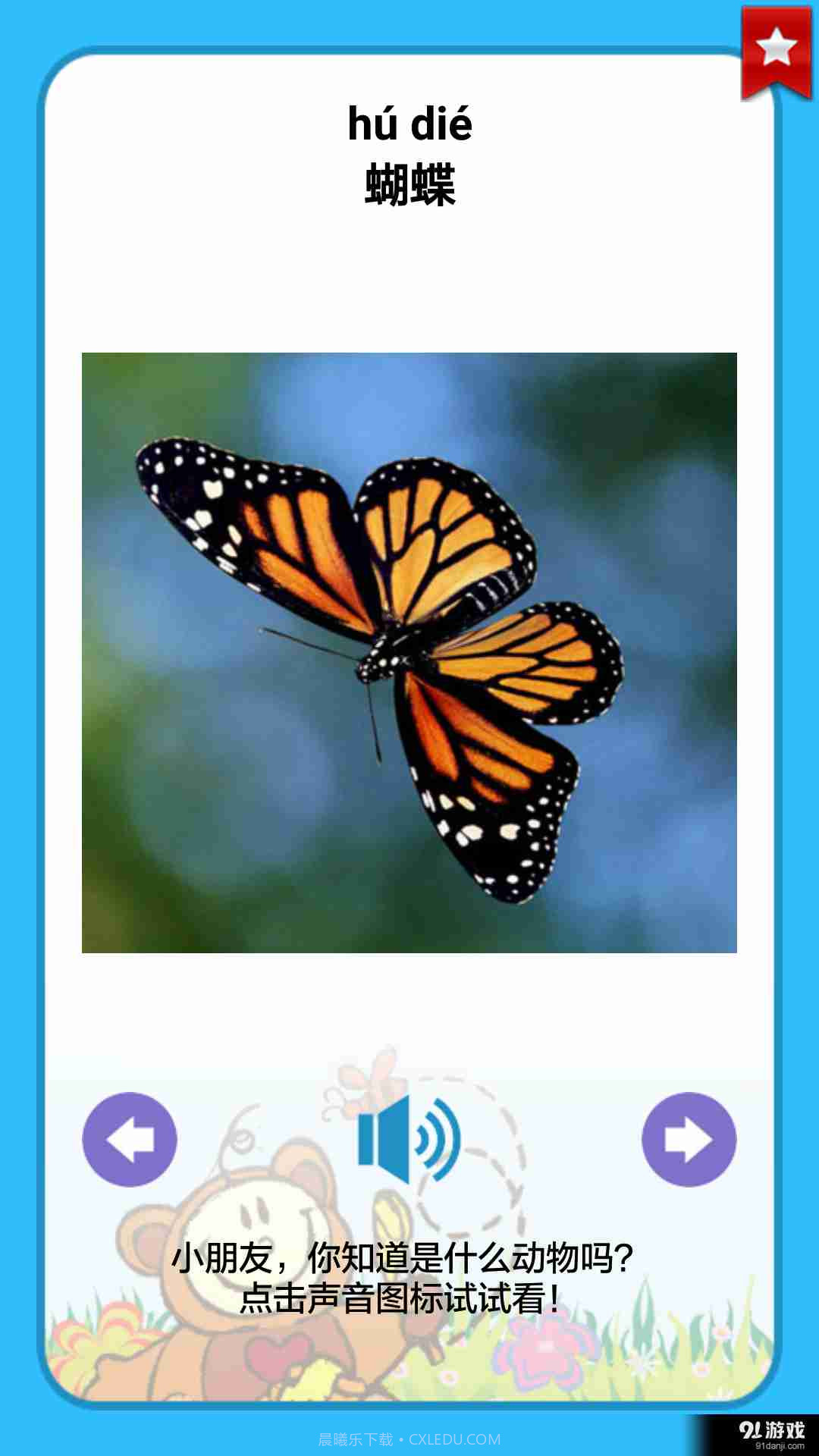Go to the previous animal card
This screenshot has height=1456, width=819.
pos(130,1139)
